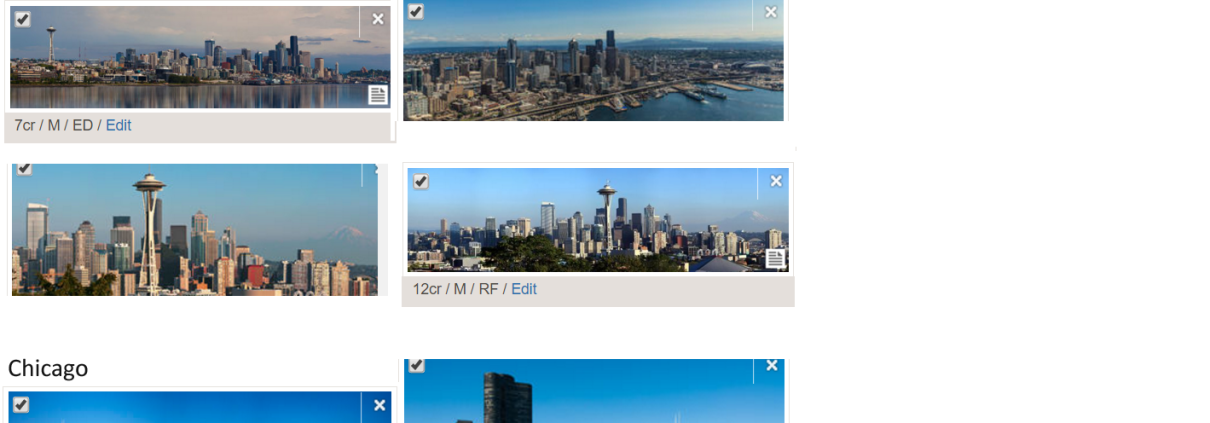
Task: Uncheck the first Chicago image checkbox
Action: click(22, 405)
